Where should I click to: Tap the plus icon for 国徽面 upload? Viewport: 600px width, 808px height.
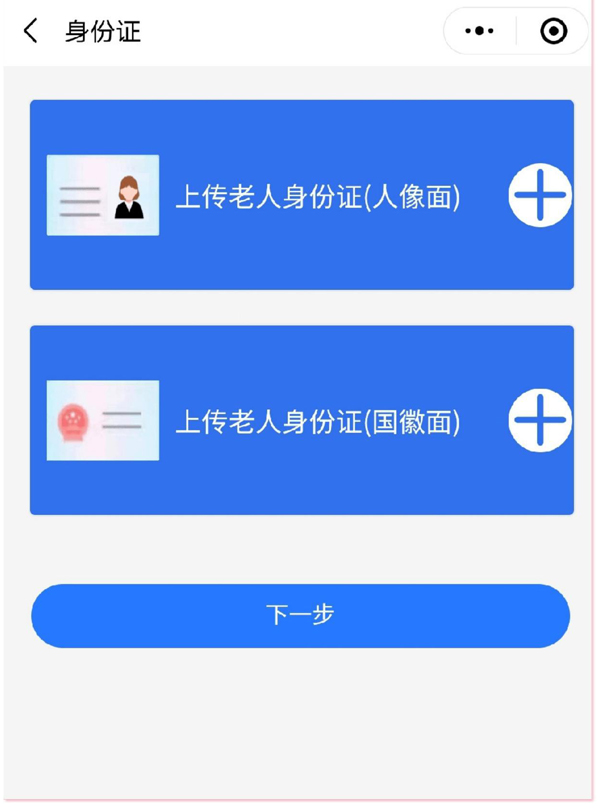(x=540, y=420)
